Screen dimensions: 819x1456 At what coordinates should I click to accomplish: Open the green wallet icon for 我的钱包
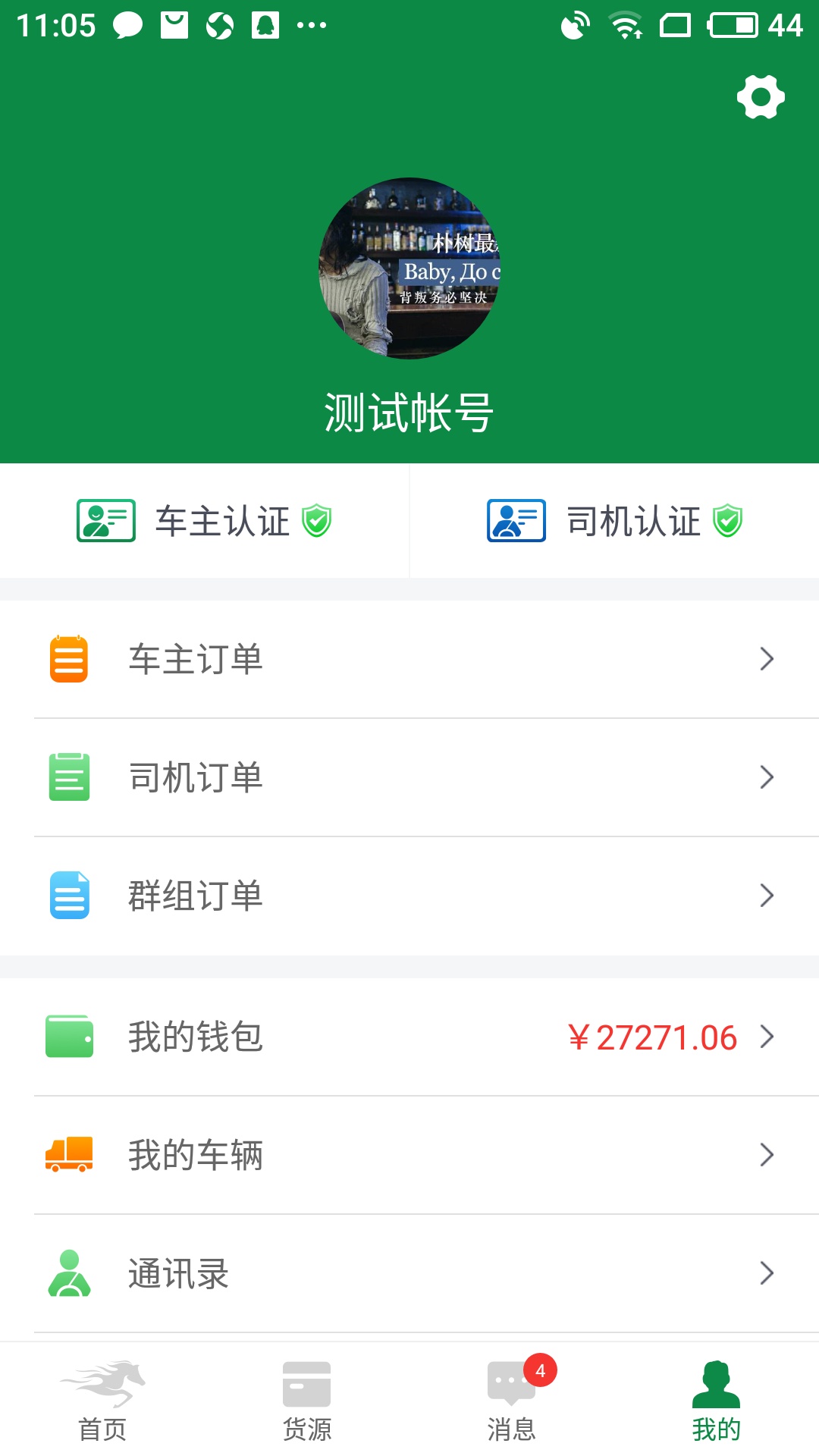pyautogui.click(x=70, y=1037)
